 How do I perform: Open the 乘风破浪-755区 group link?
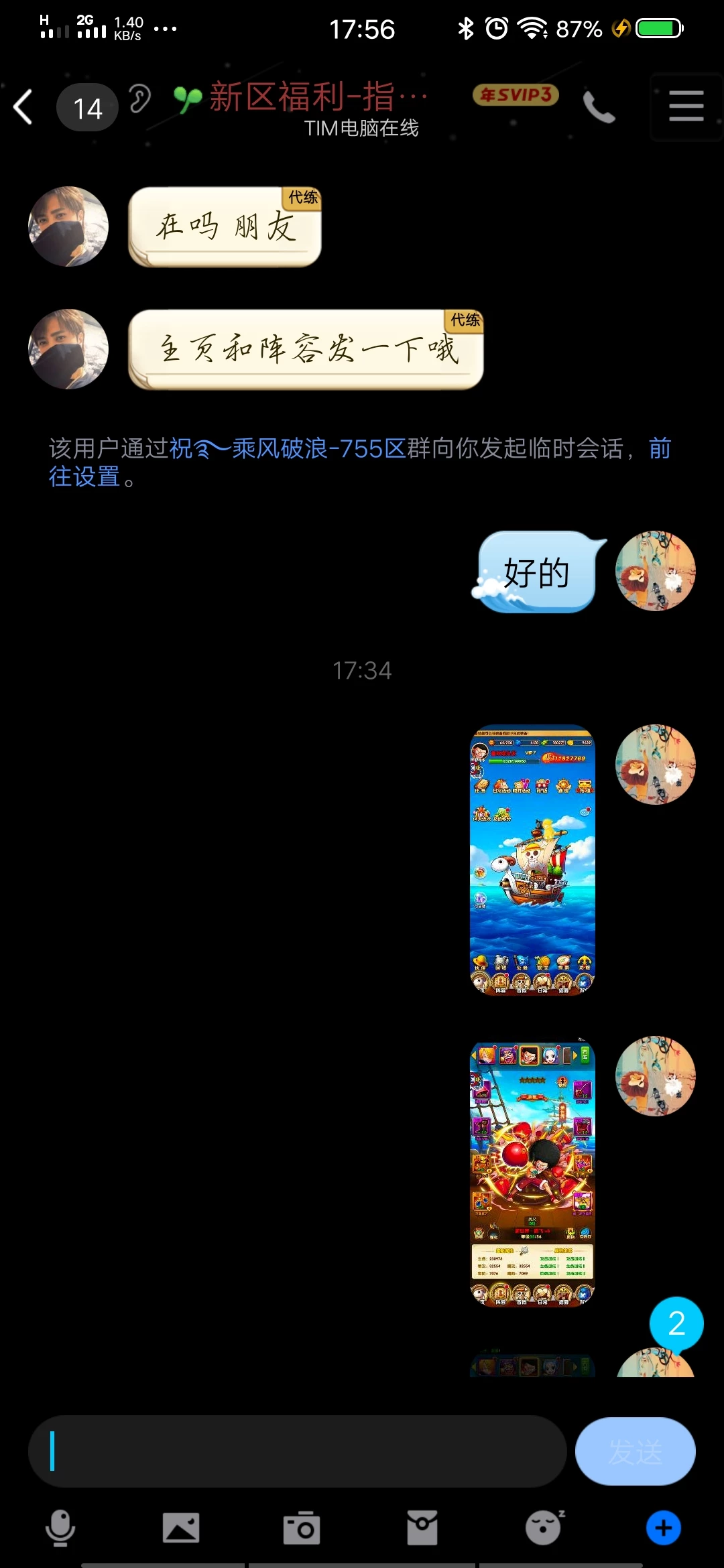(288, 448)
